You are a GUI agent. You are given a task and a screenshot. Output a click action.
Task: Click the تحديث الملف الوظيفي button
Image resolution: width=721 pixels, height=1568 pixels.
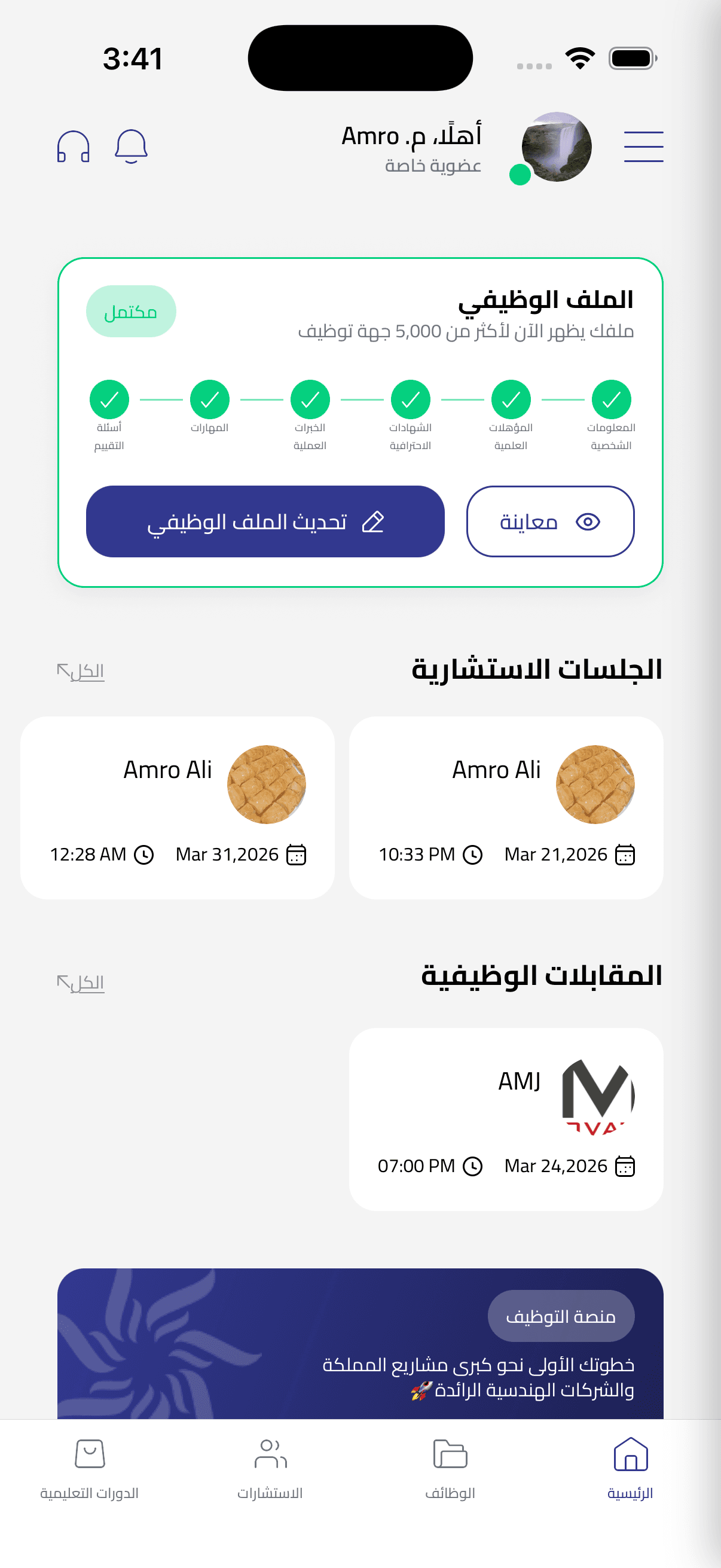pyautogui.click(x=265, y=521)
